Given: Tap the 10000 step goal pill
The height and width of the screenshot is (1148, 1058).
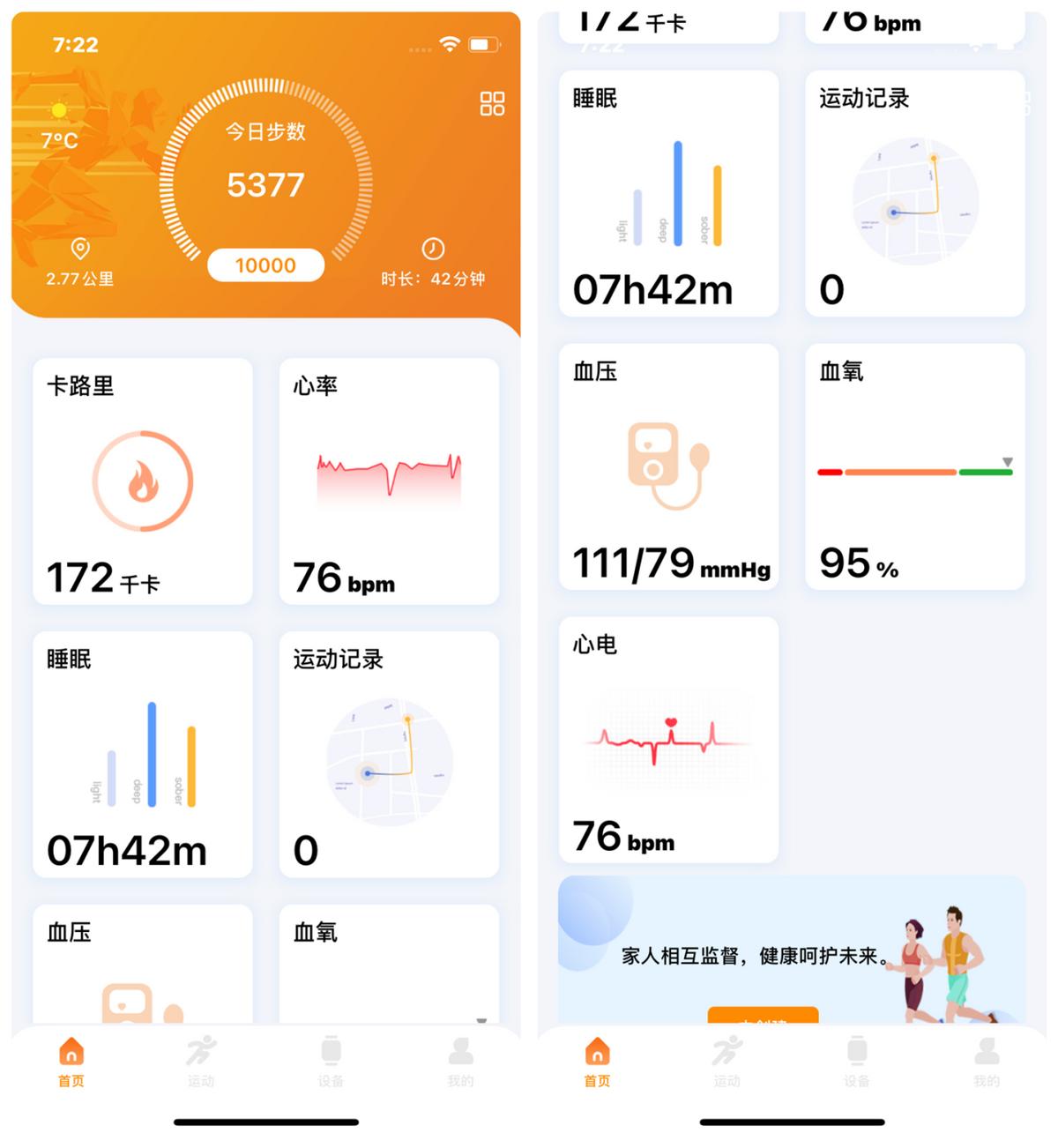Looking at the screenshot, I should (x=265, y=265).
